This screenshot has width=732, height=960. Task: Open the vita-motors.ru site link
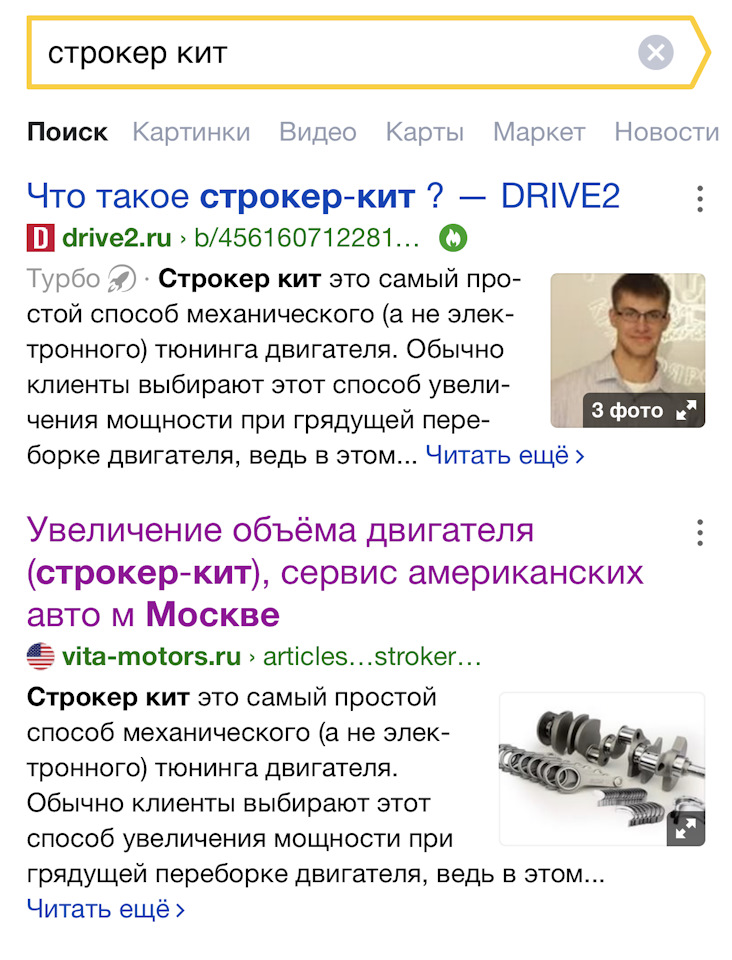(151, 657)
